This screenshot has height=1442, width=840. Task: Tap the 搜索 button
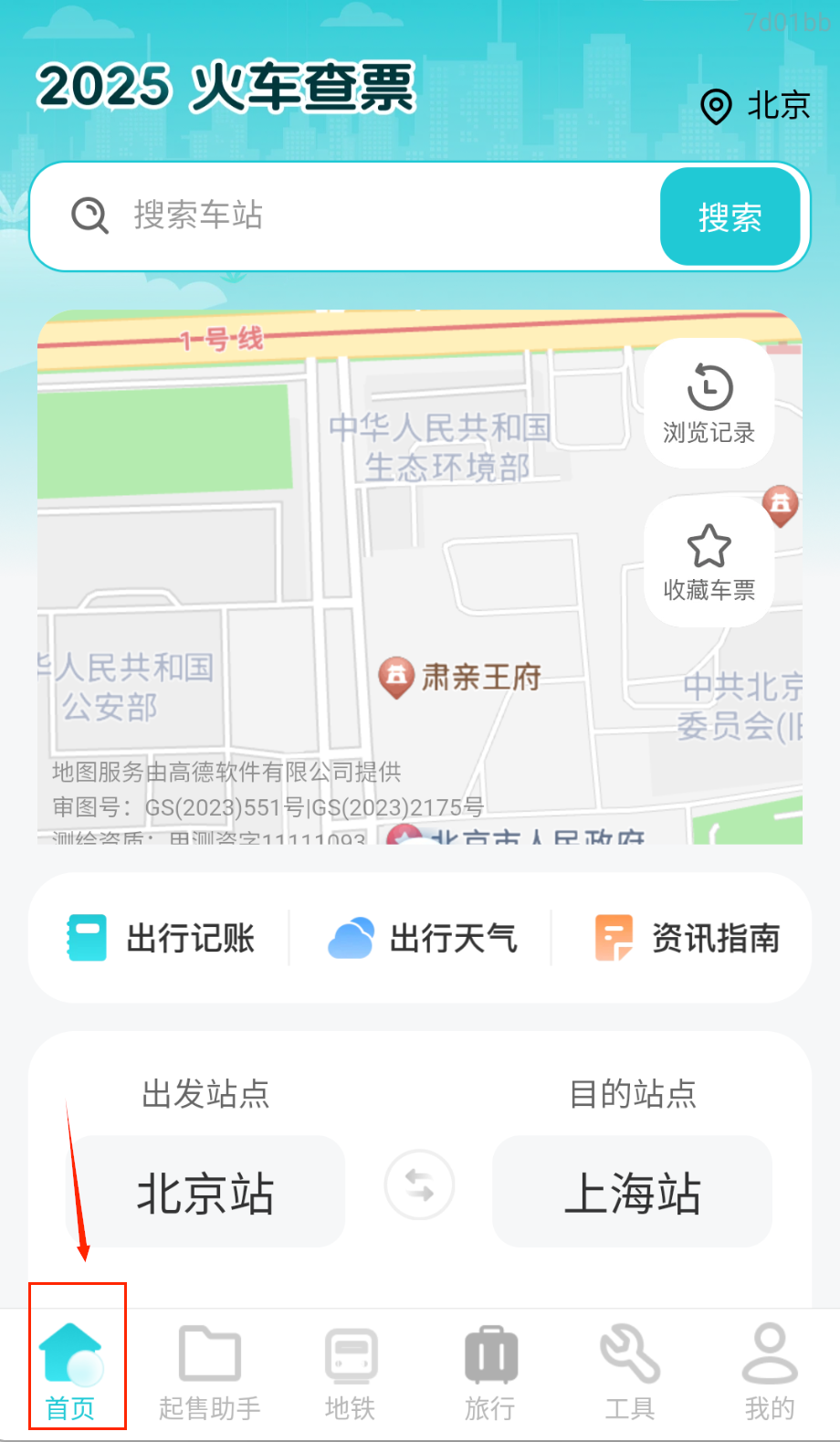point(730,217)
